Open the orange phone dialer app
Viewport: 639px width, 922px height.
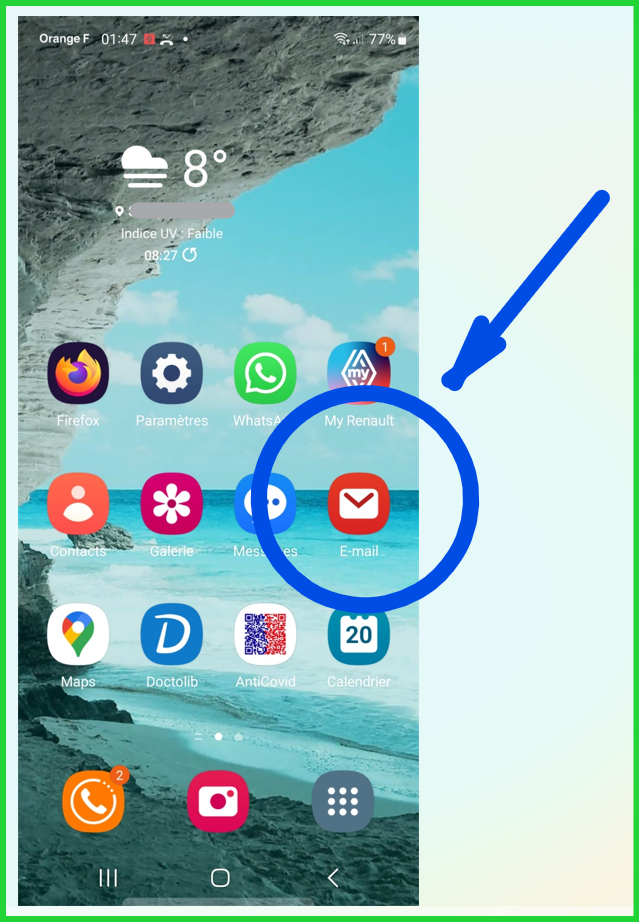93,802
